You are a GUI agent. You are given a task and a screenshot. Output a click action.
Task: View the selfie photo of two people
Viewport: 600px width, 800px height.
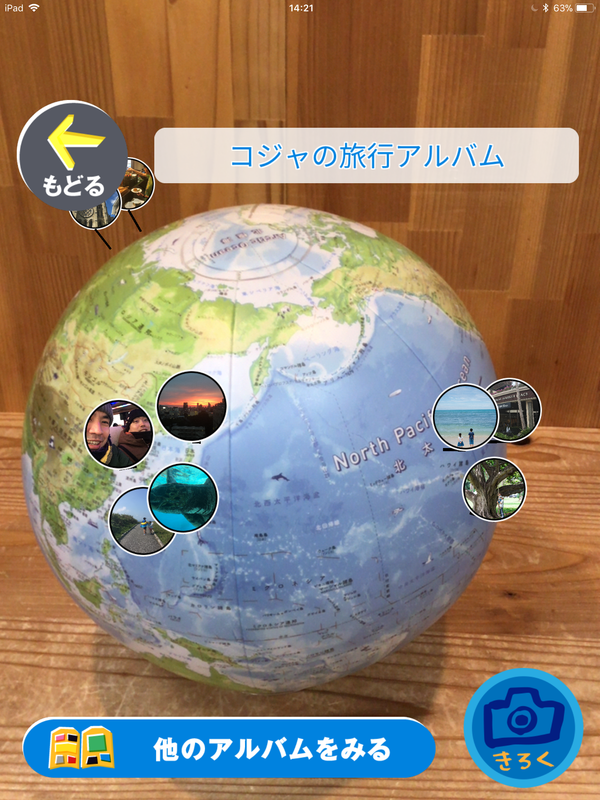[116, 436]
